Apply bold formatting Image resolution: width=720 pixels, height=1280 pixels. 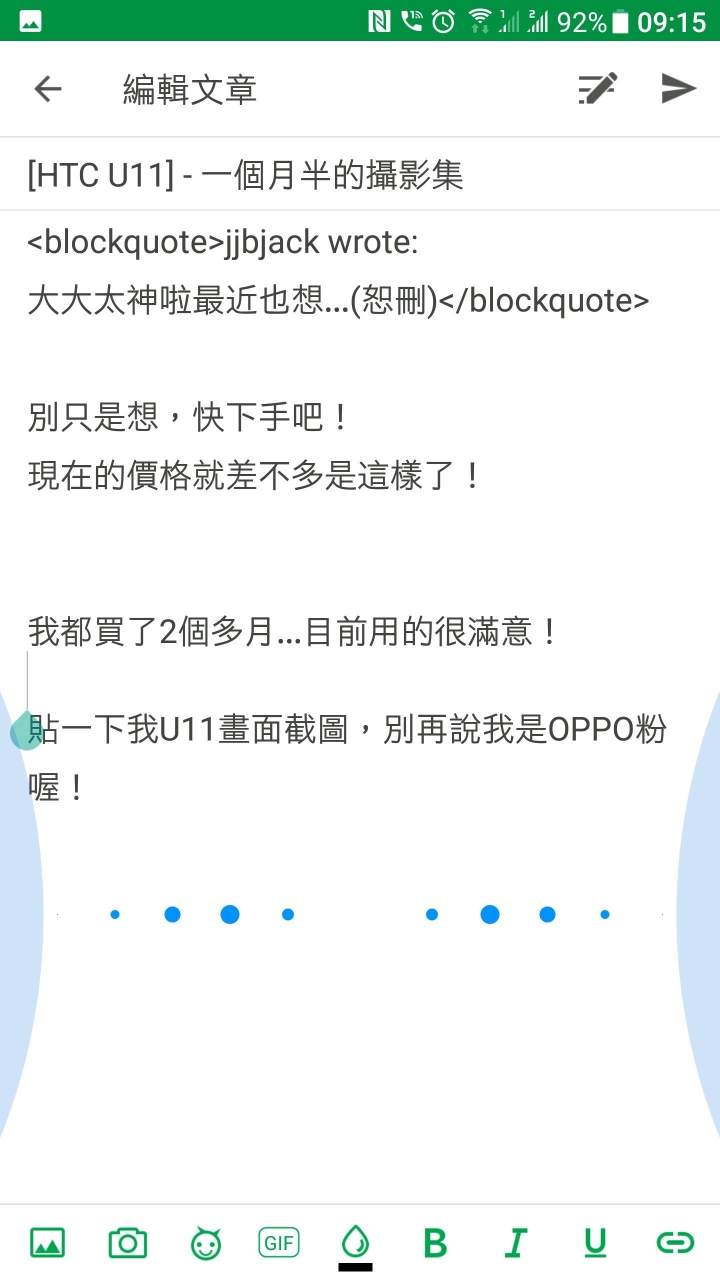tap(435, 1243)
